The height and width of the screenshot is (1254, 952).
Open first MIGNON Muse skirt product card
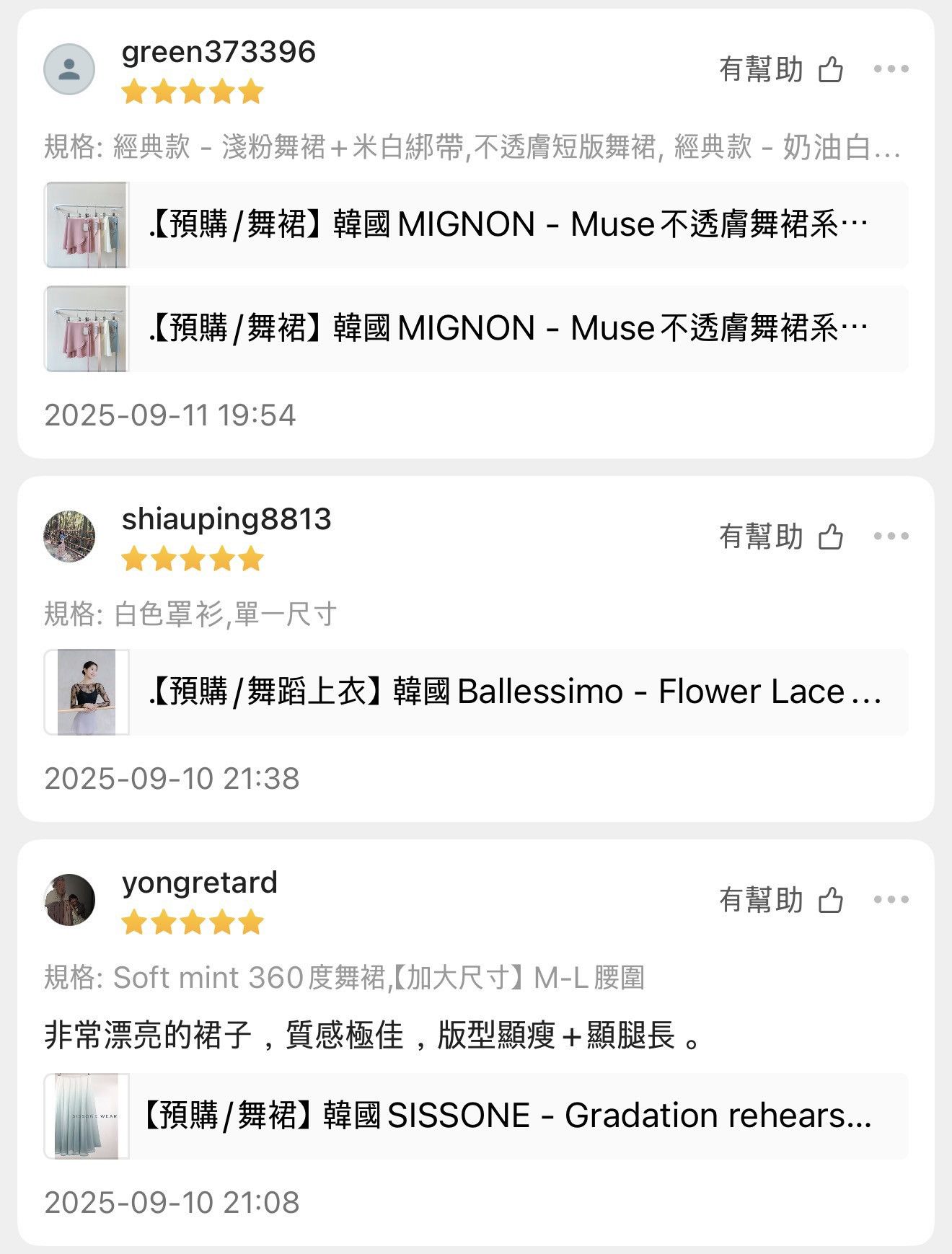tap(476, 225)
